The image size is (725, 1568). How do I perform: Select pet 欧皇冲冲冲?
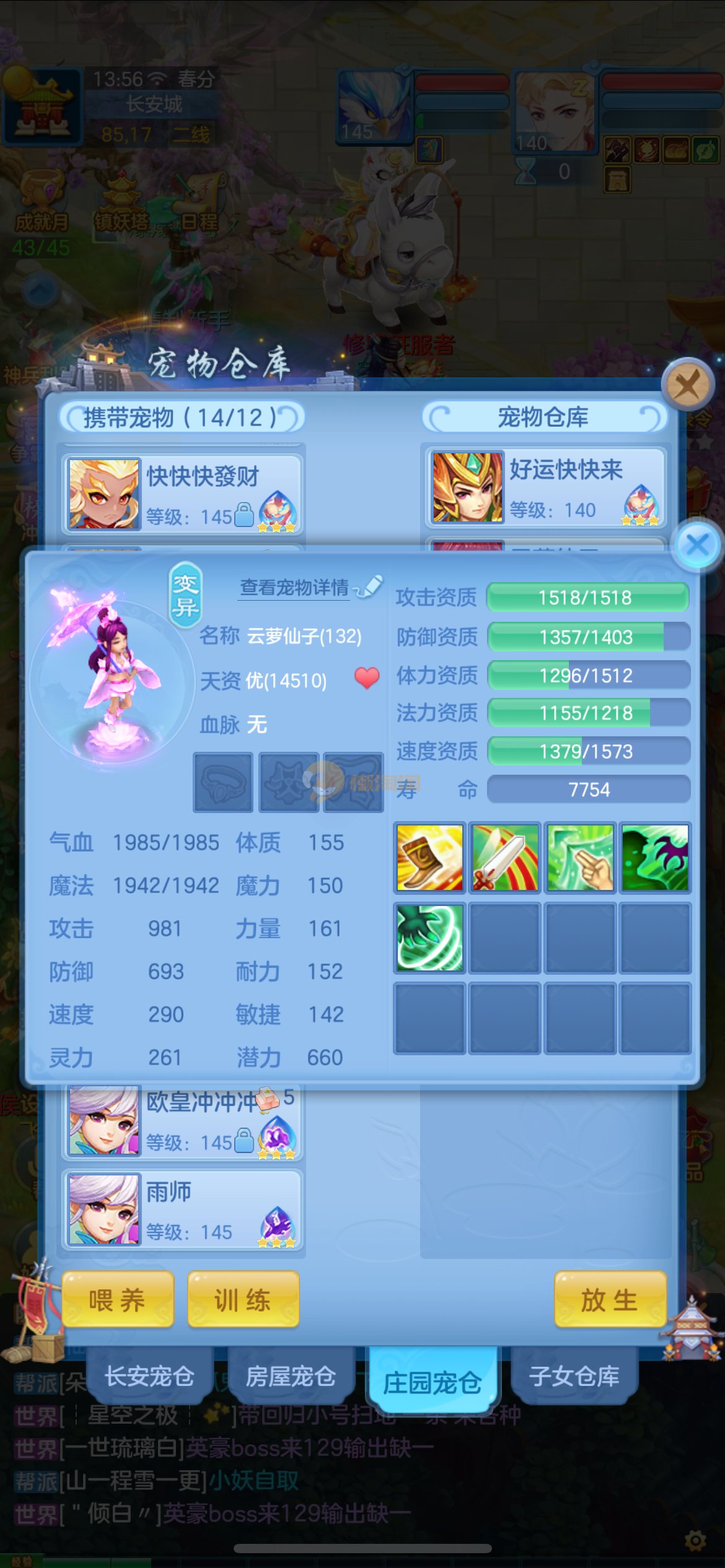point(182,1121)
